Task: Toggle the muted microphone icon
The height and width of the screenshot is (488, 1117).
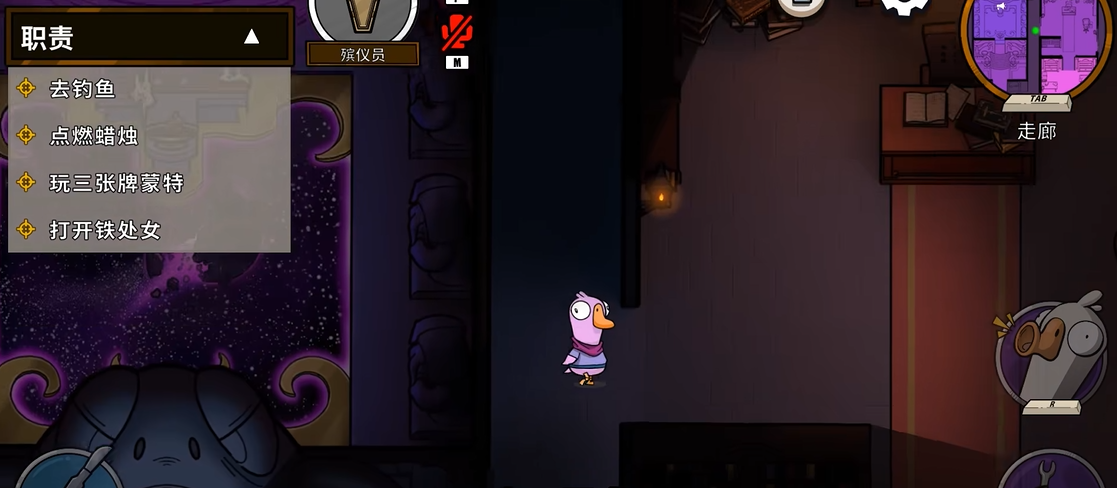Action: pyautogui.click(x=456, y=33)
